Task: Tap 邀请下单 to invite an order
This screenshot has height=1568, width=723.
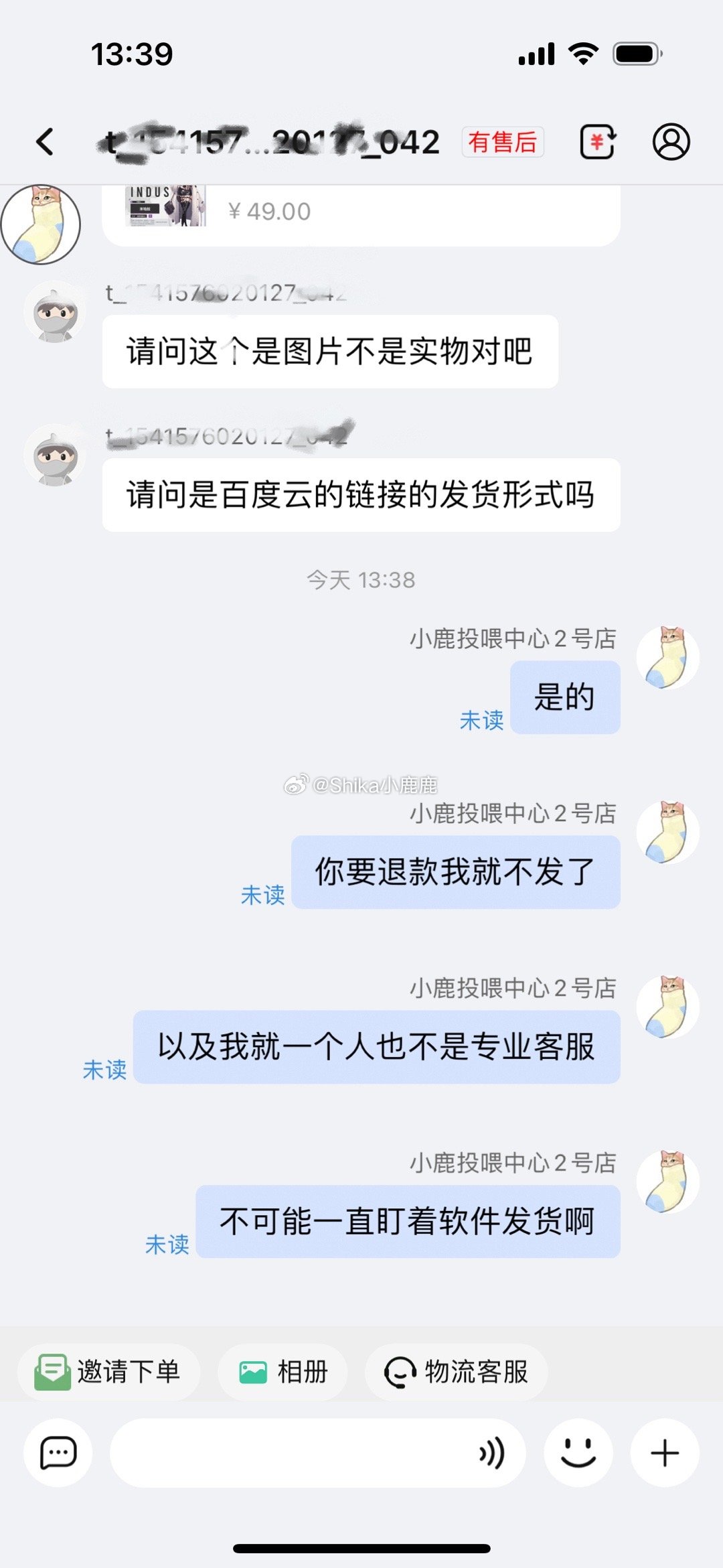Action: point(108,1372)
